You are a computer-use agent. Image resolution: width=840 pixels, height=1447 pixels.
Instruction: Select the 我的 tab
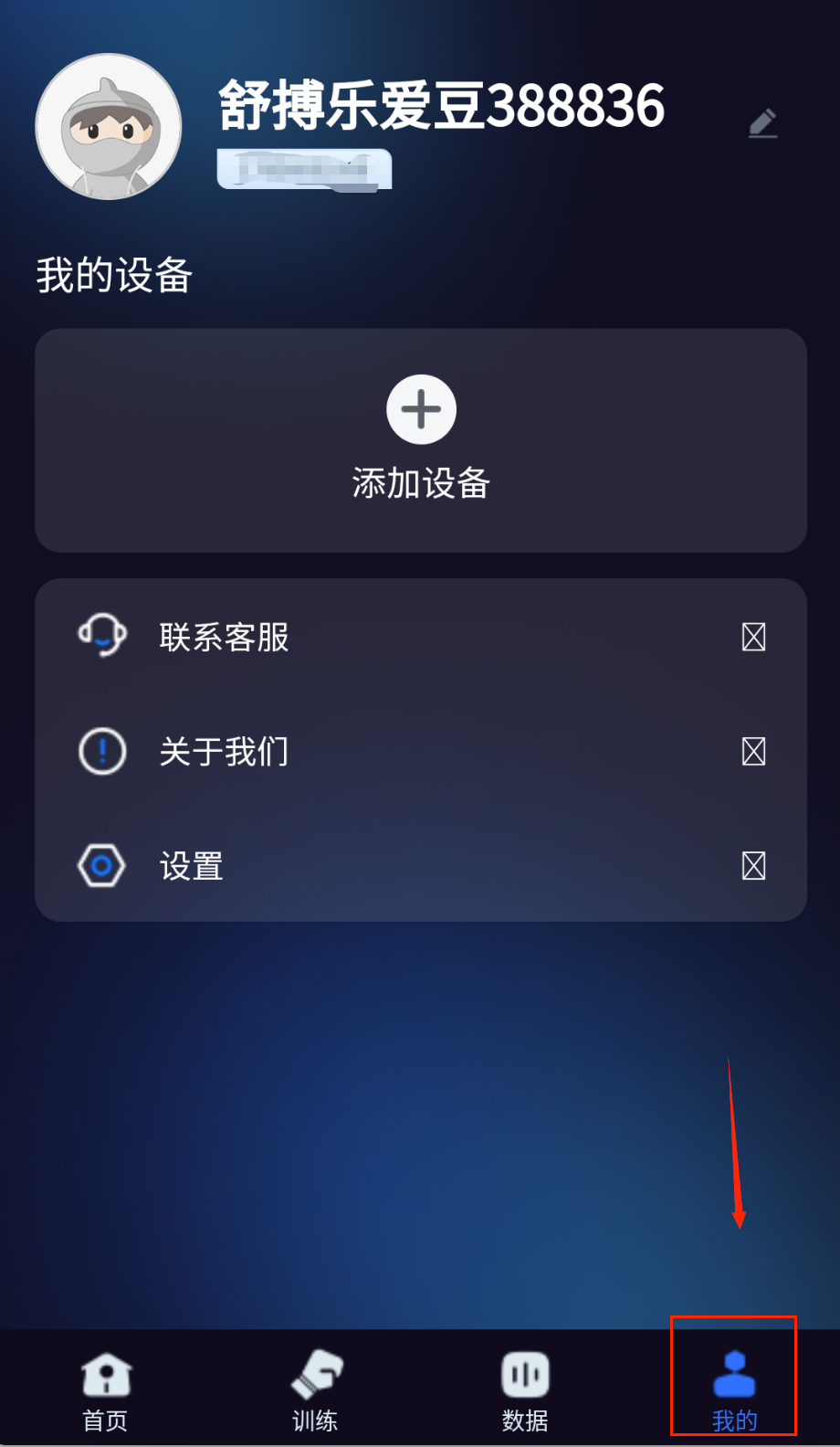[x=734, y=1390]
